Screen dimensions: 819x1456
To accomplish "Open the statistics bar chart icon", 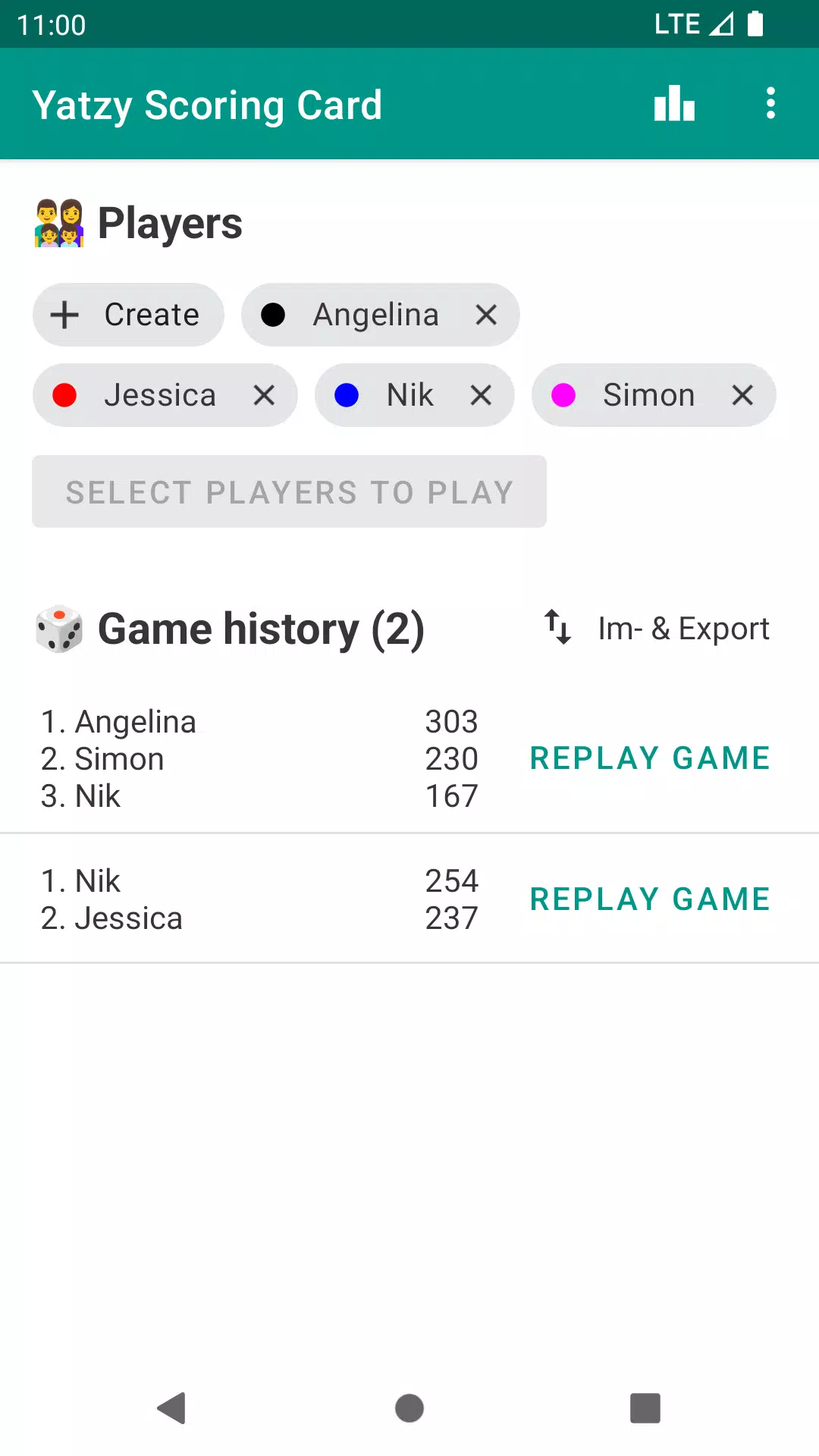I will [674, 104].
